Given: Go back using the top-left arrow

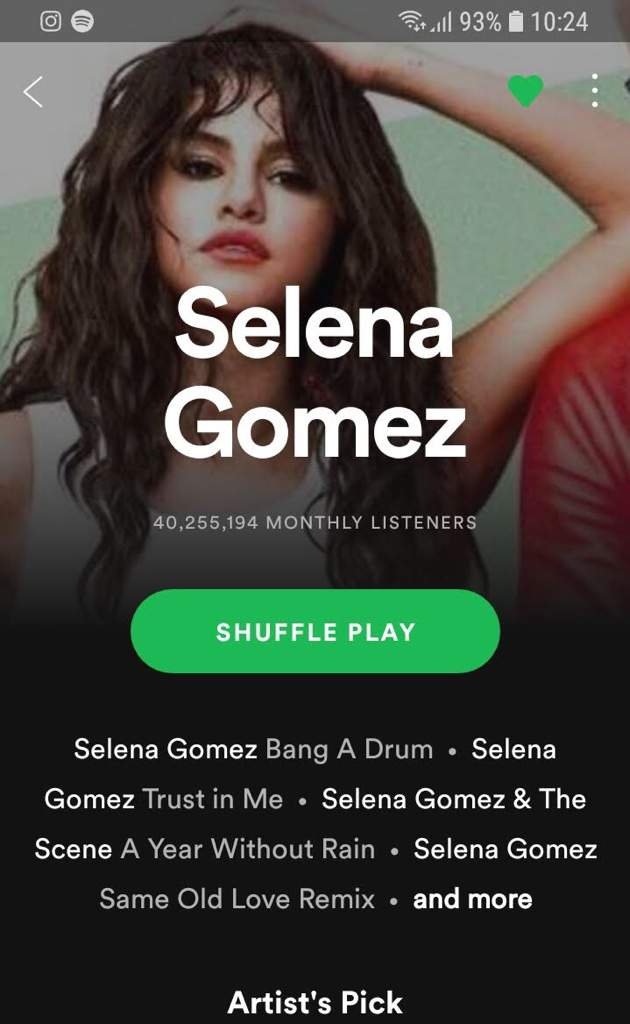Looking at the screenshot, I should tap(33, 91).
